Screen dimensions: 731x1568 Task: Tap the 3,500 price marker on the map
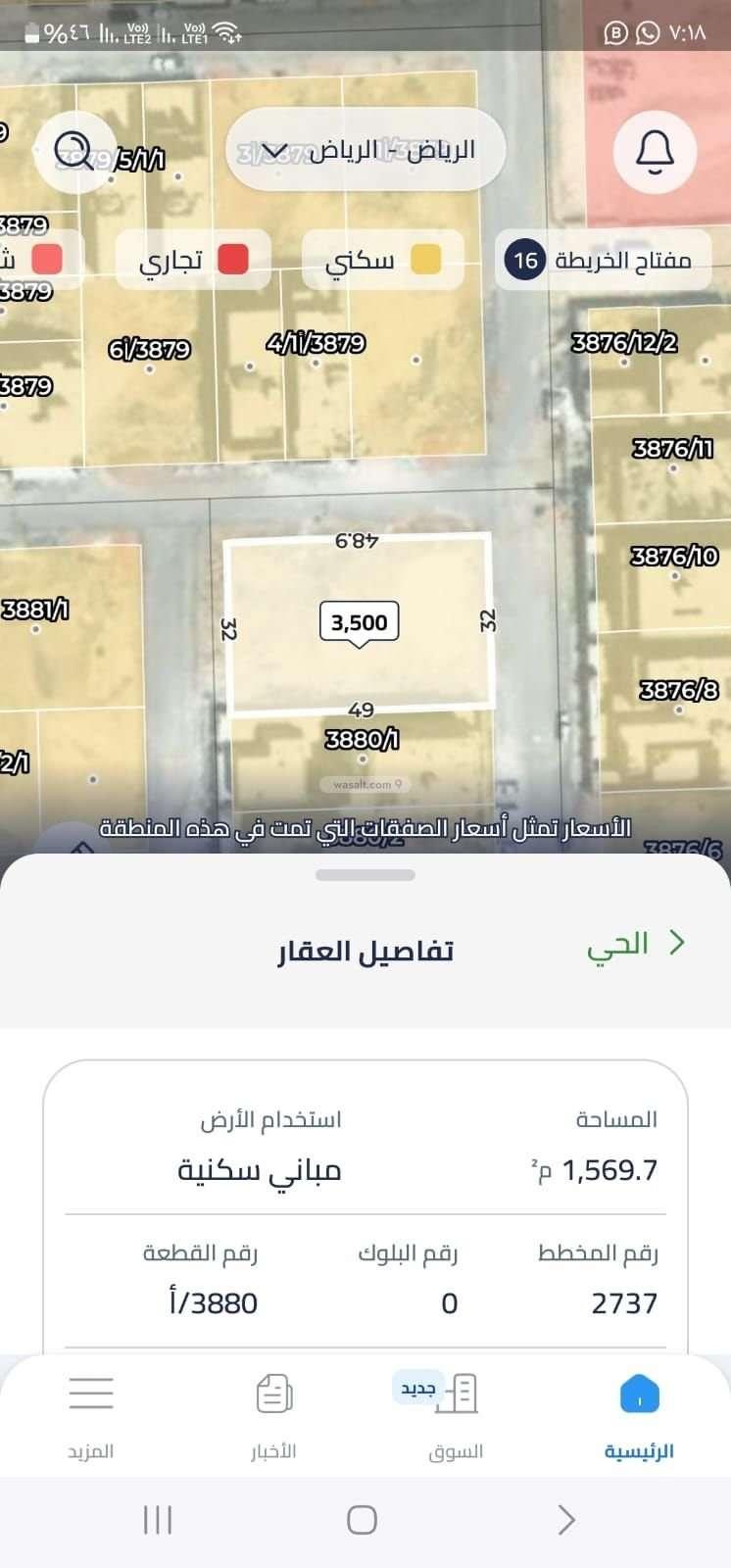point(360,622)
